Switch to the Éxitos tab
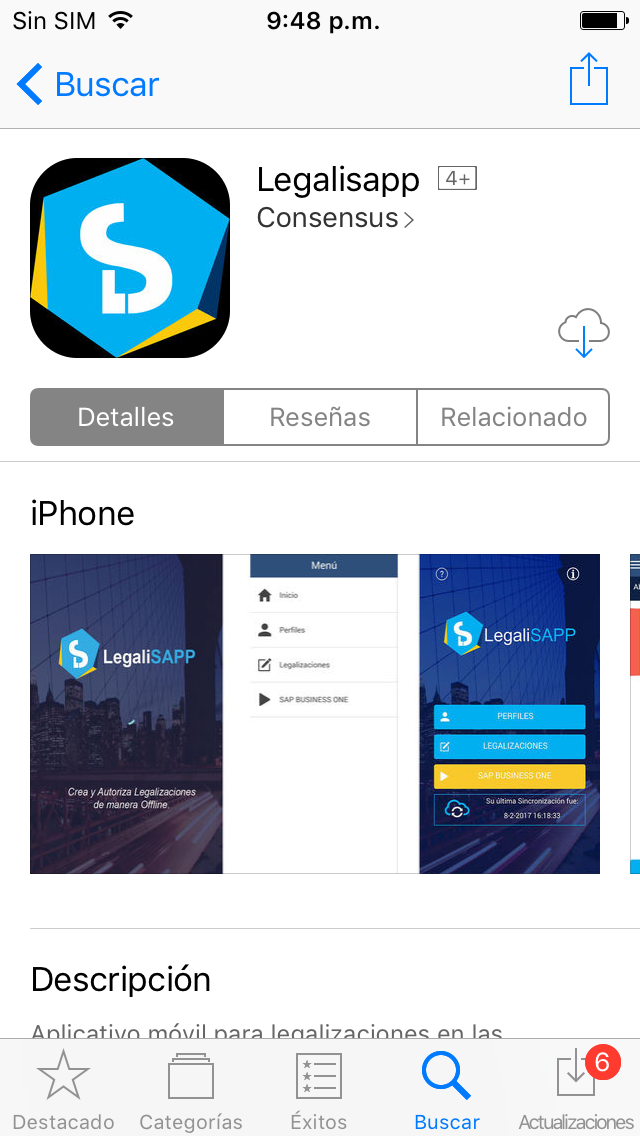This screenshot has width=640, height=1136. coord(319,1090)
